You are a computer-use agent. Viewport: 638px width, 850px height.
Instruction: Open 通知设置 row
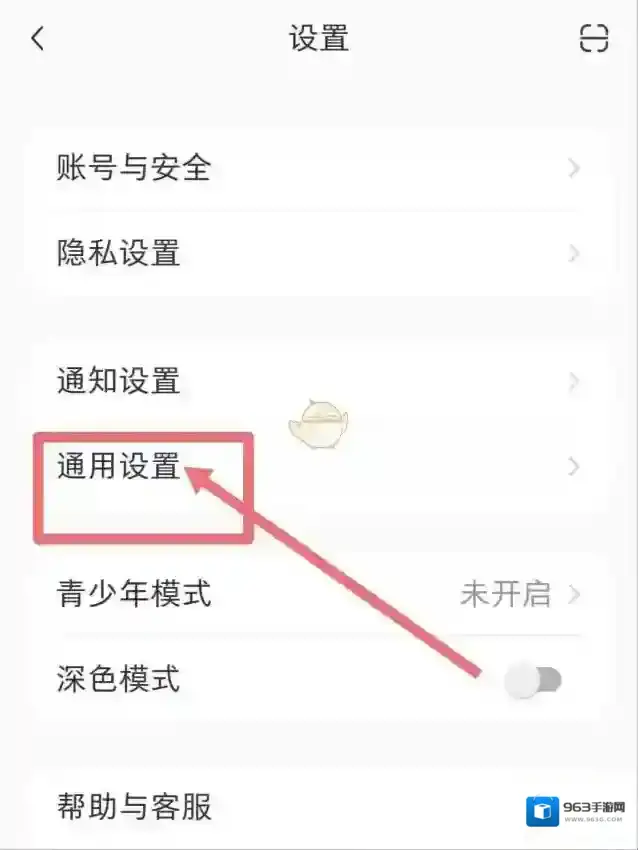(x=318, y=381)
